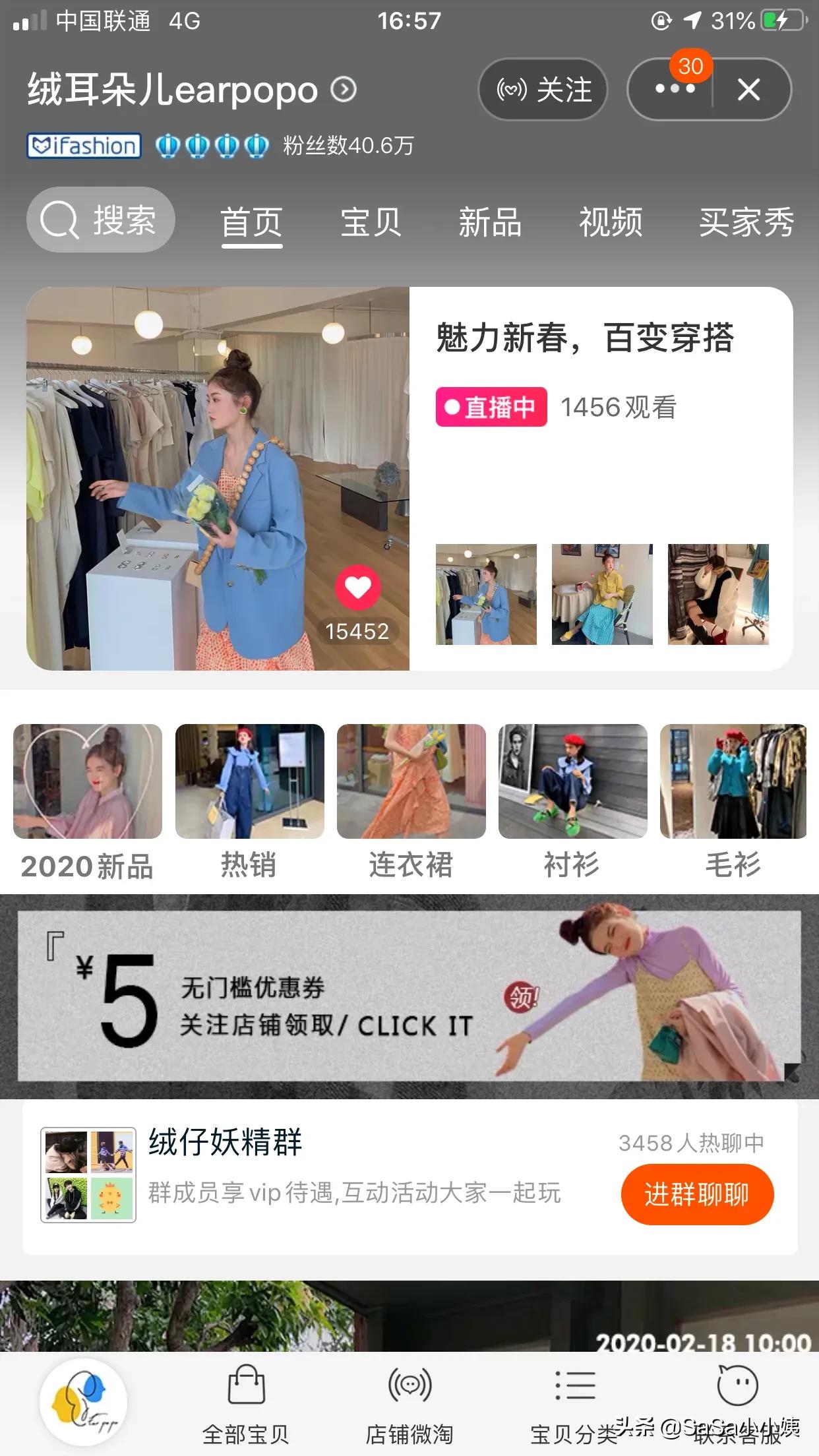Viewport: 819px width, 1456px height.
Task: Open the ifashion badge next to shop name
Action: coord(83,146)
